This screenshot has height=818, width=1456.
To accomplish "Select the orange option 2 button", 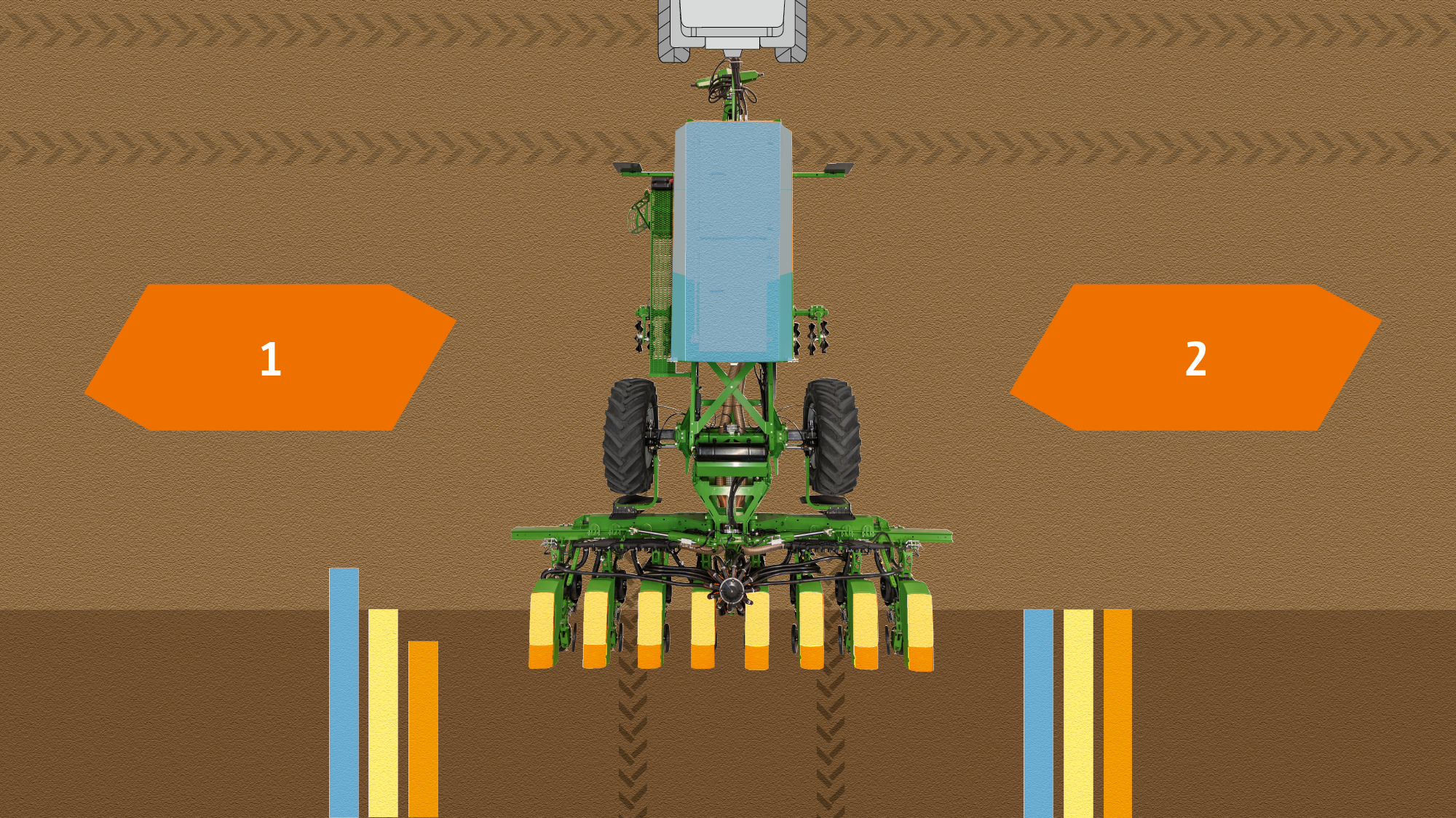I will tap(1195, 357).
